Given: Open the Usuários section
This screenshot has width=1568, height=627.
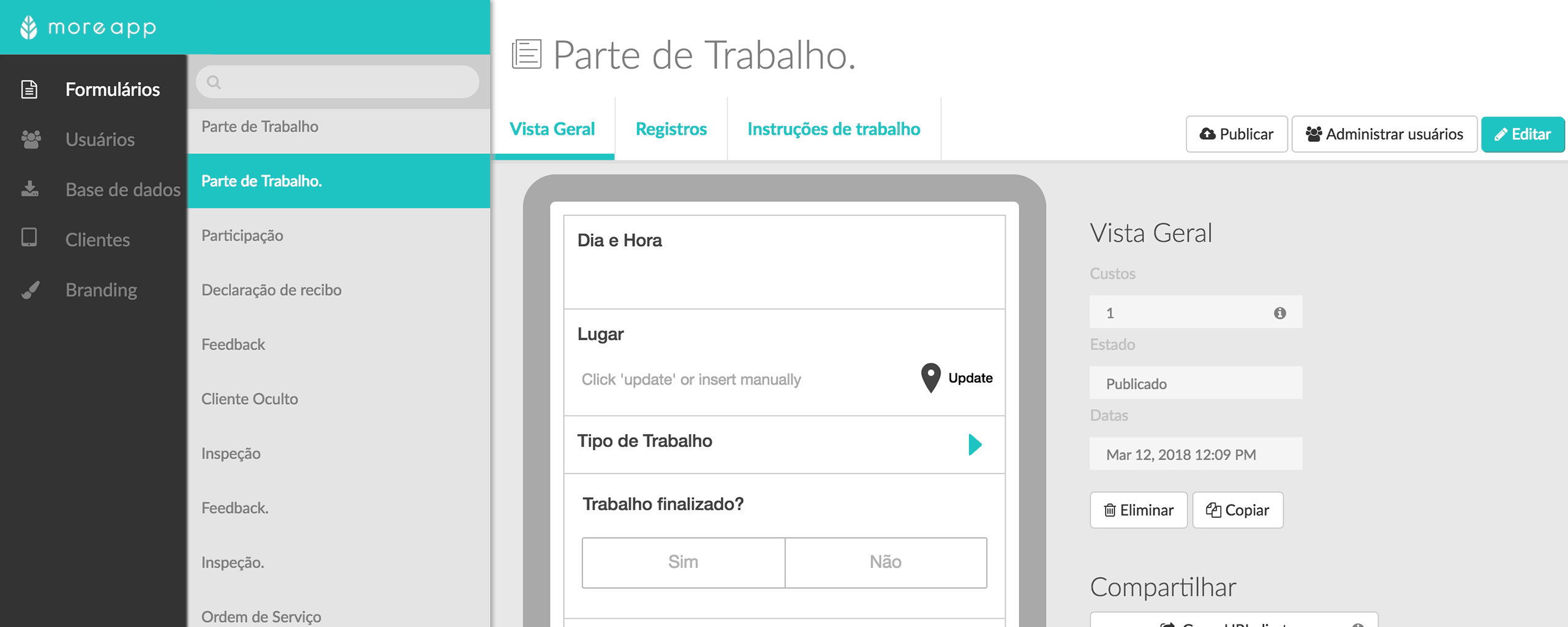Looking at the screenshot, I should tap(99, 140).
